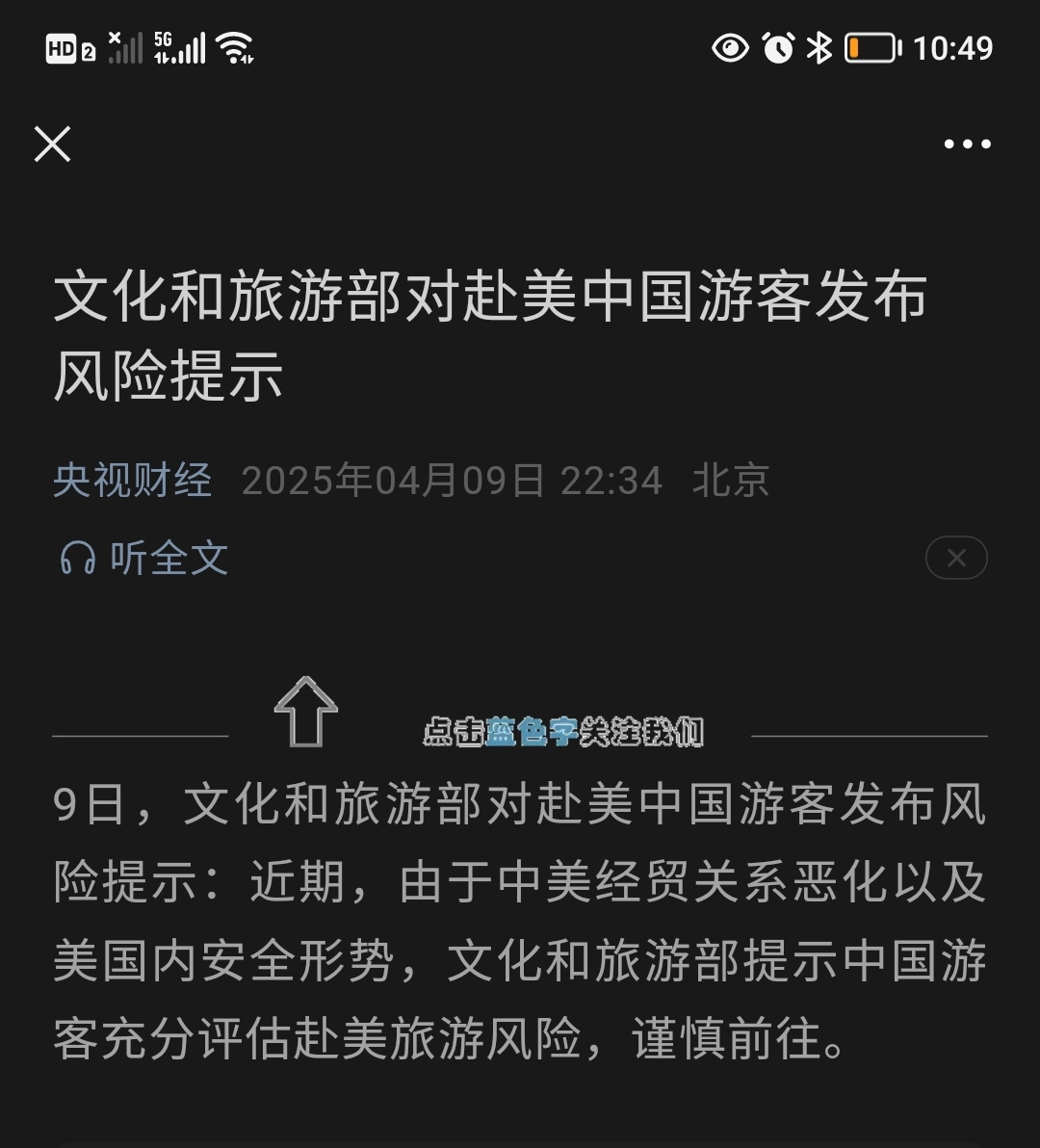Listen to the full article (听全文)

[x=144, y=558]
